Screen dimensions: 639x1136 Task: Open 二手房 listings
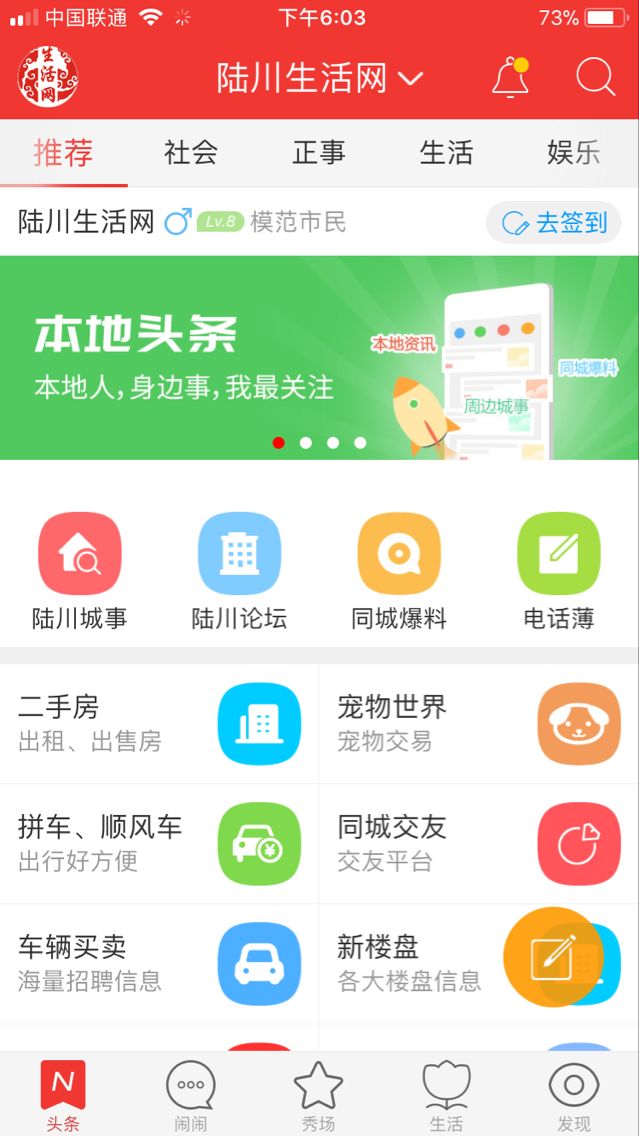pos(159,724)
